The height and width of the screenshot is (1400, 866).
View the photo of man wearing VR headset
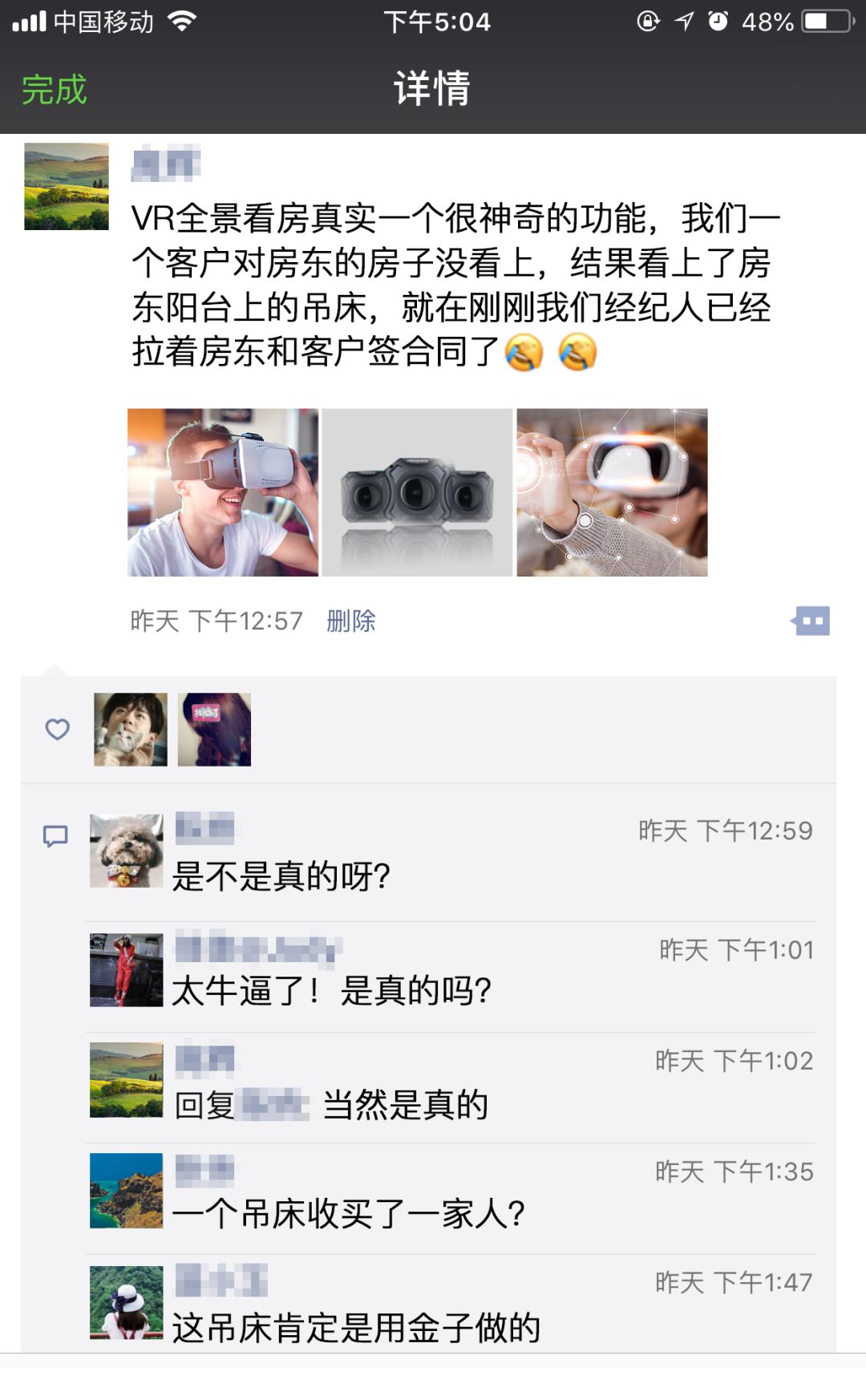223,492
